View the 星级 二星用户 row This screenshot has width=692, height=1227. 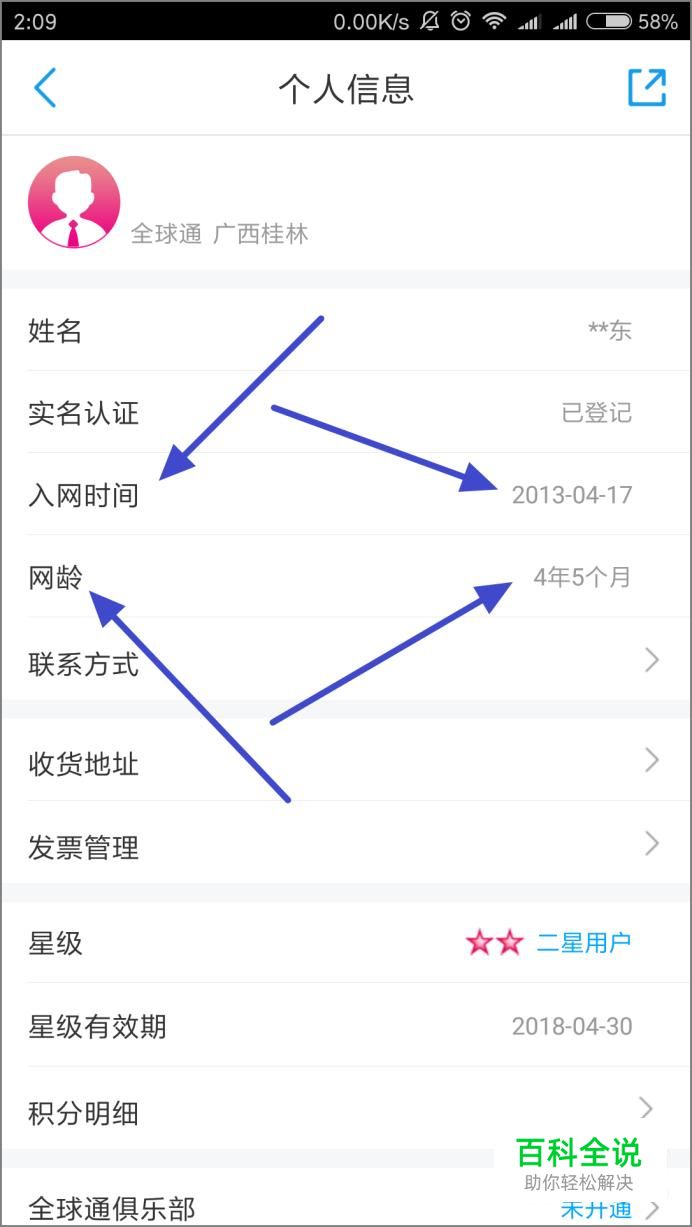click(x=346, y=943)
